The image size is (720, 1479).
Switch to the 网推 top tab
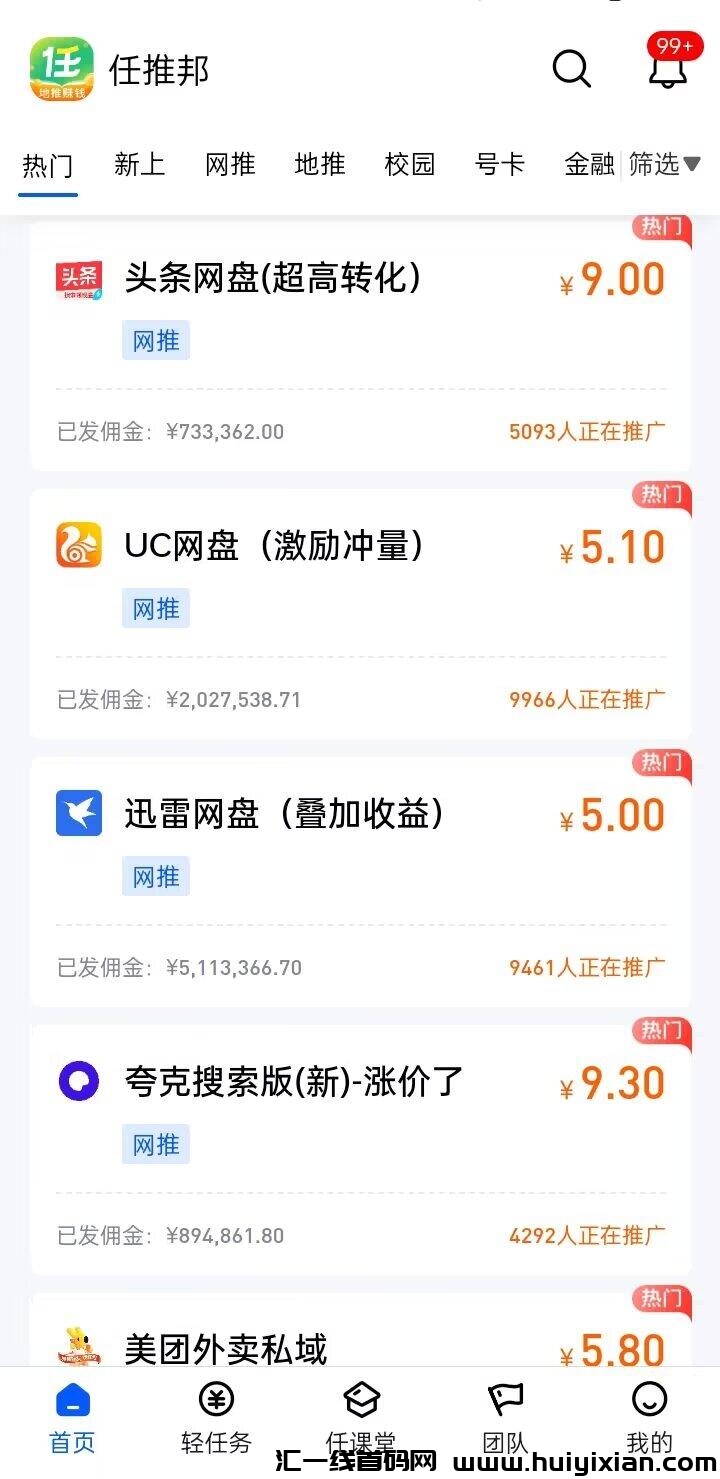pyautogui.click(x=230, y=164)
